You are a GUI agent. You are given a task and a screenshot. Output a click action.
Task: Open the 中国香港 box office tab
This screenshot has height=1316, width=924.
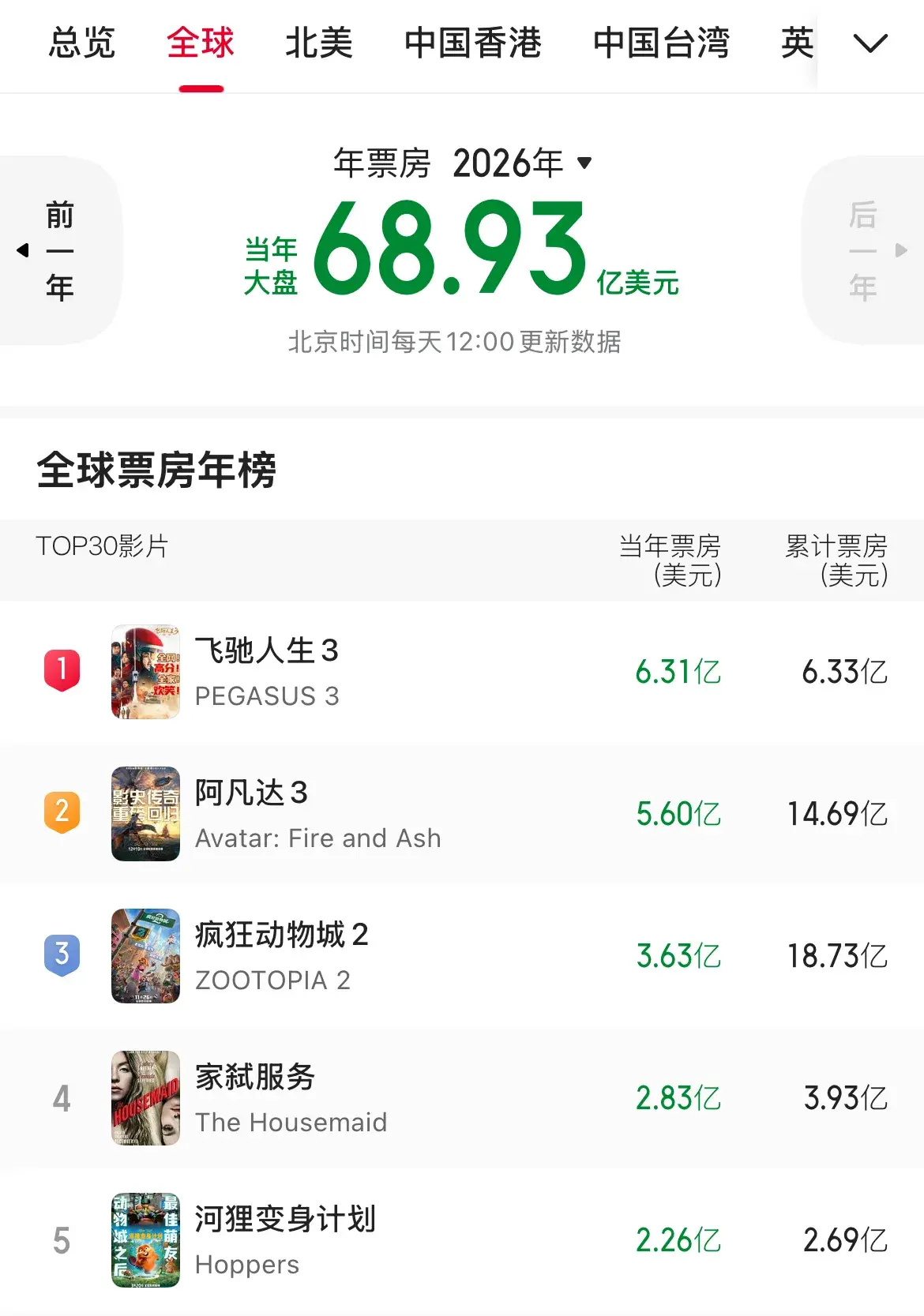point(472,43)
